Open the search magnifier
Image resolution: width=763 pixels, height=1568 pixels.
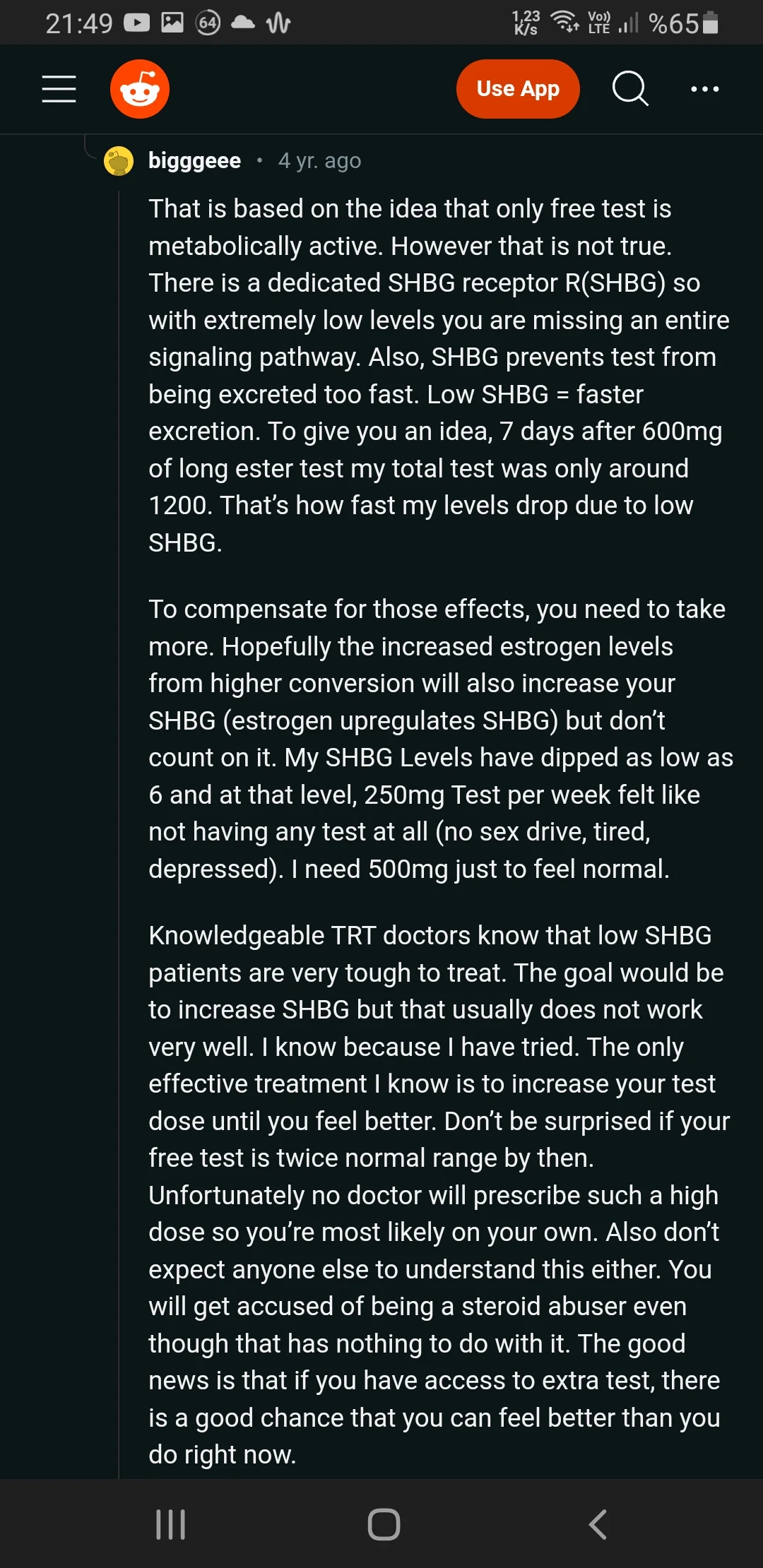pos(629,89)
